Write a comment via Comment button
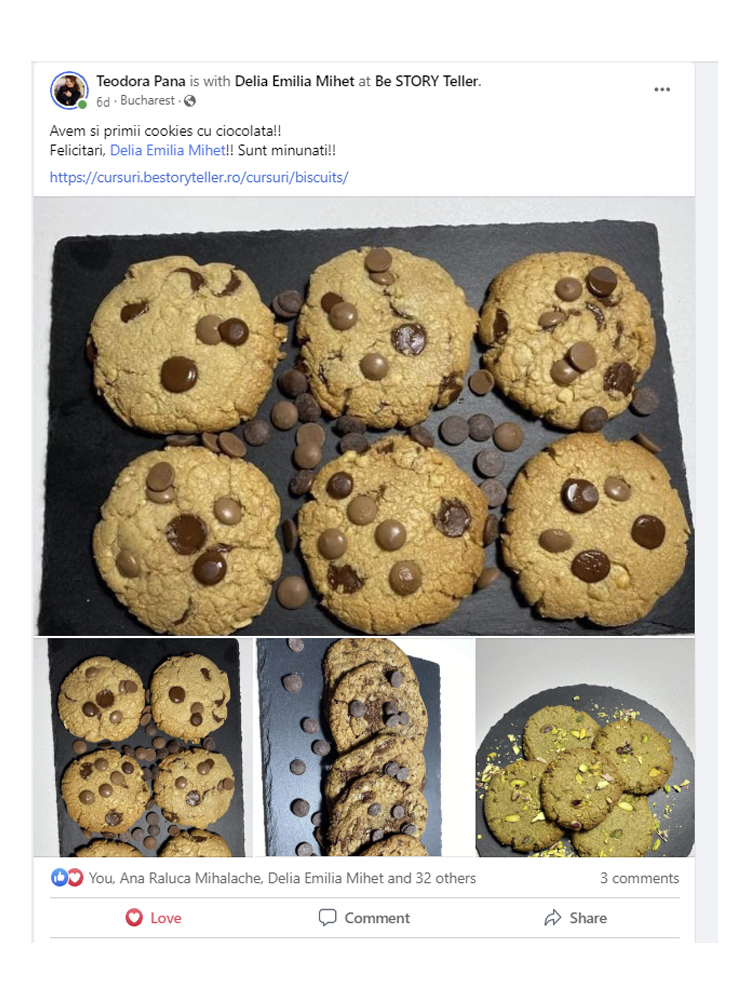Image resolution: width=750 pixels, height=1004 pixels. 364,918
